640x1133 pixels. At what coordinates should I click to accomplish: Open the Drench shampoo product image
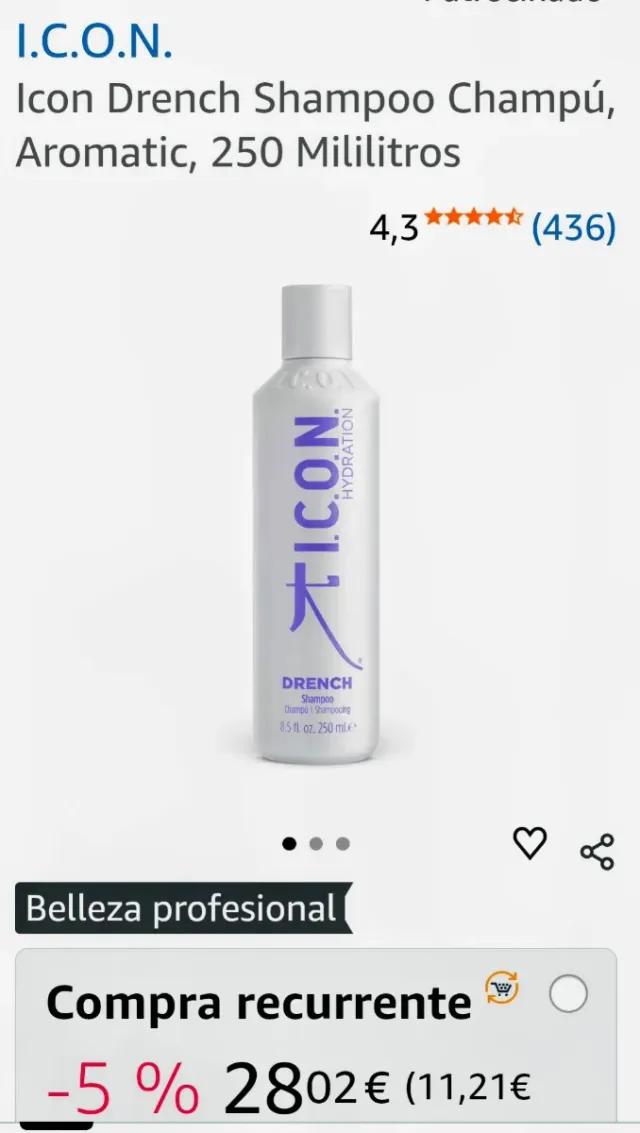[x=316, y=525]
